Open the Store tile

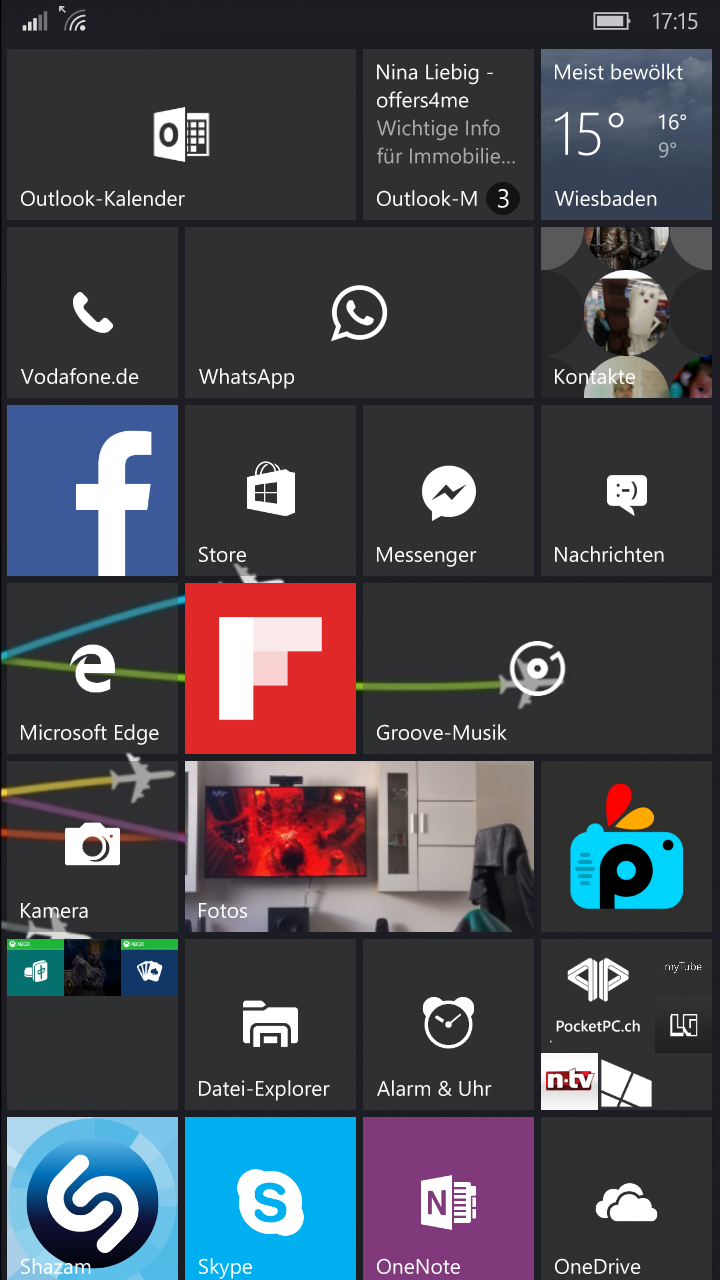click(270, 490)
